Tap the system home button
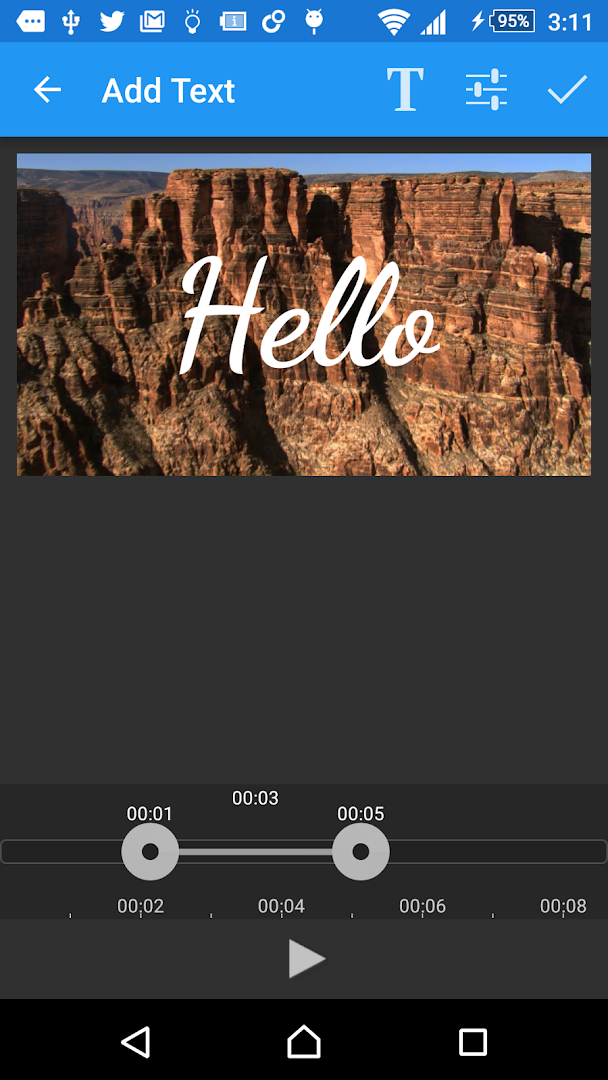Screen dimensions: 608x1080 (x=304, y=1042)
